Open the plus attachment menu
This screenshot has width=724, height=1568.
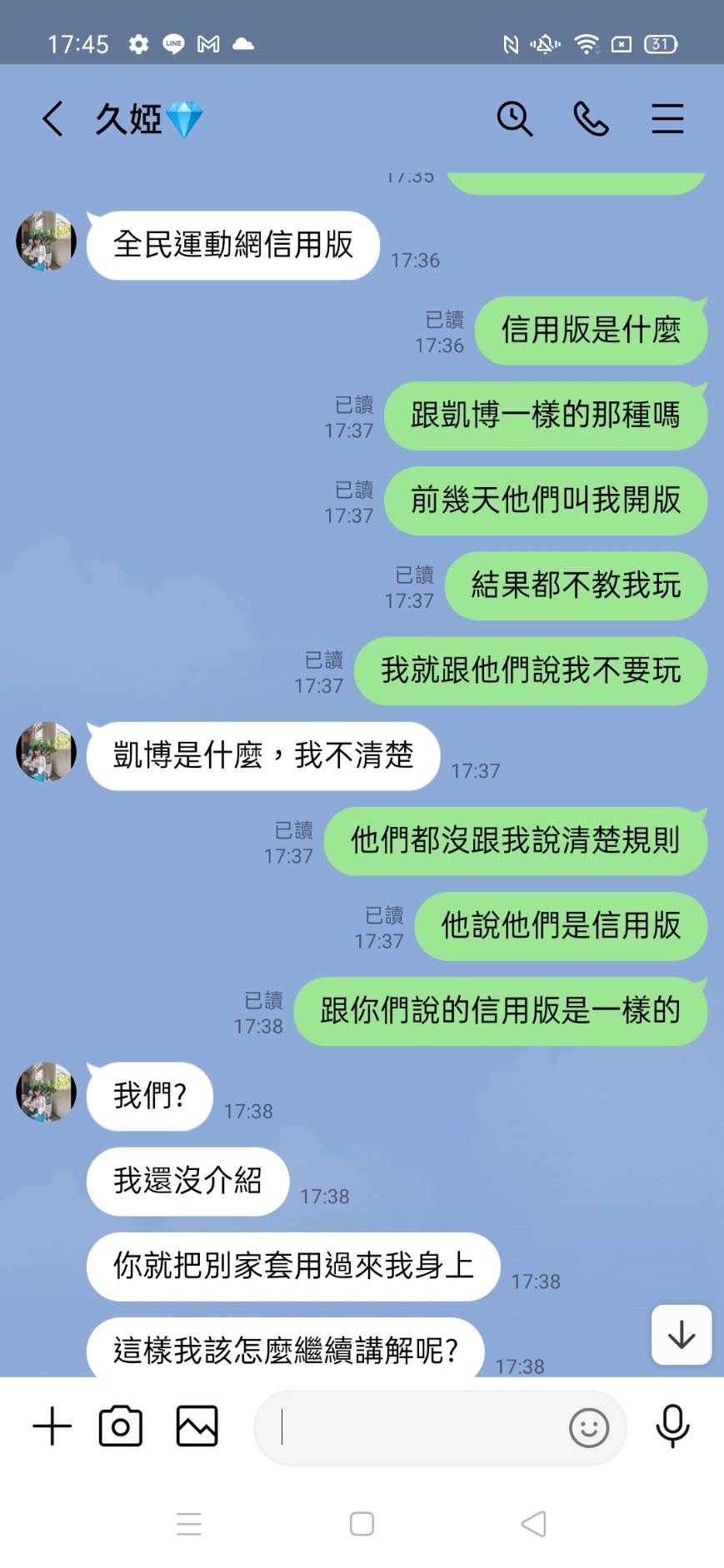tap(52, 1426)
